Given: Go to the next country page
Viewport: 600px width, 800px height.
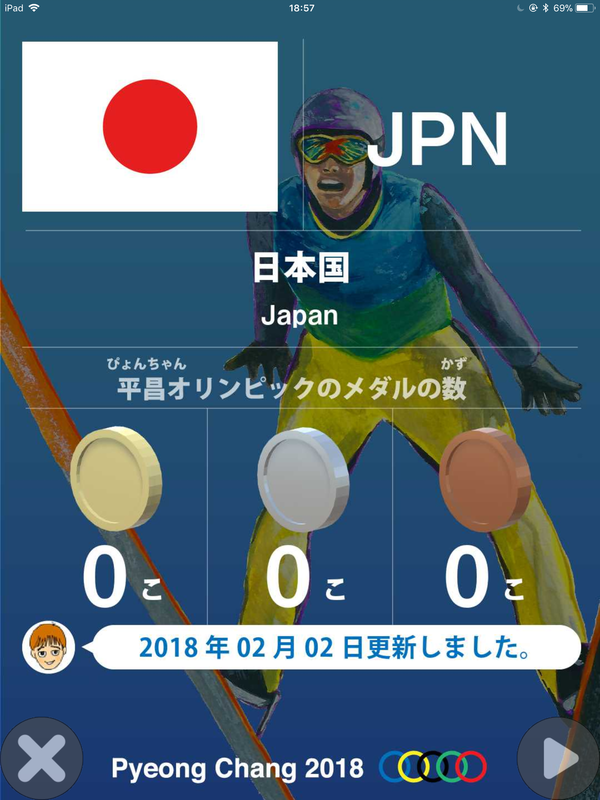Looking at the screenshot, I should (x=557, y=760).
